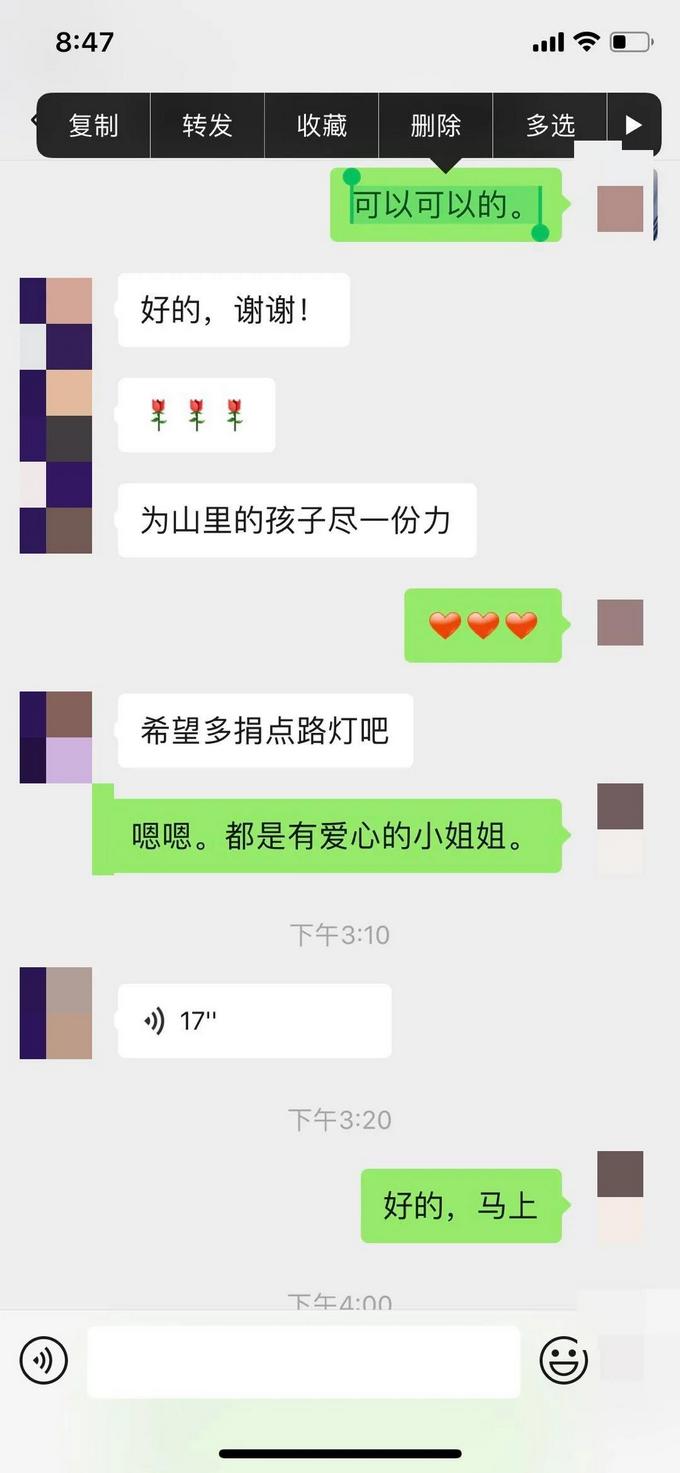Choose 转发 to forward the message
680x1473 pixels.
[207, 125]
